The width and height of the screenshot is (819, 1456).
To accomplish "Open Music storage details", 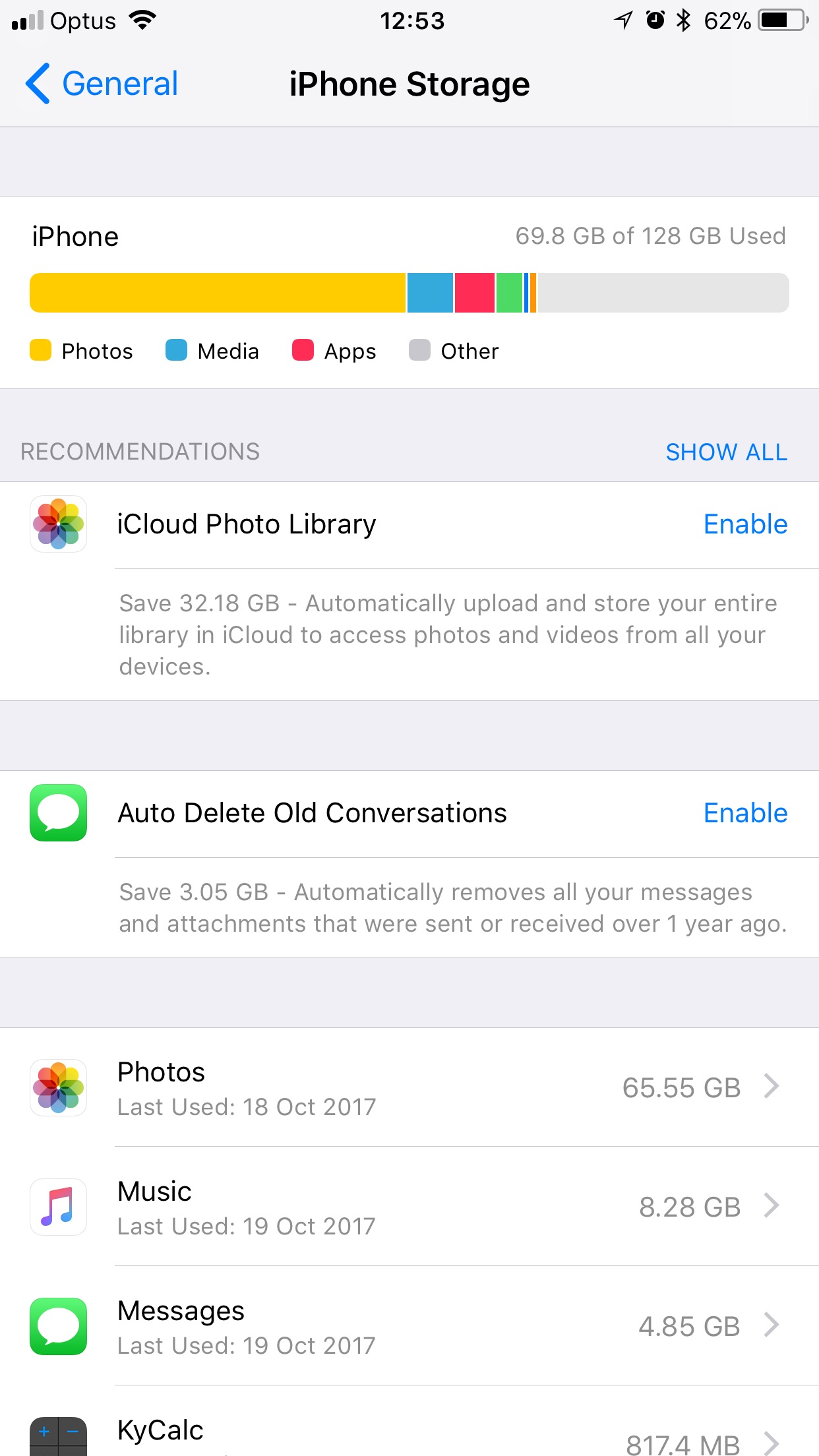I will coord(409,1207).
